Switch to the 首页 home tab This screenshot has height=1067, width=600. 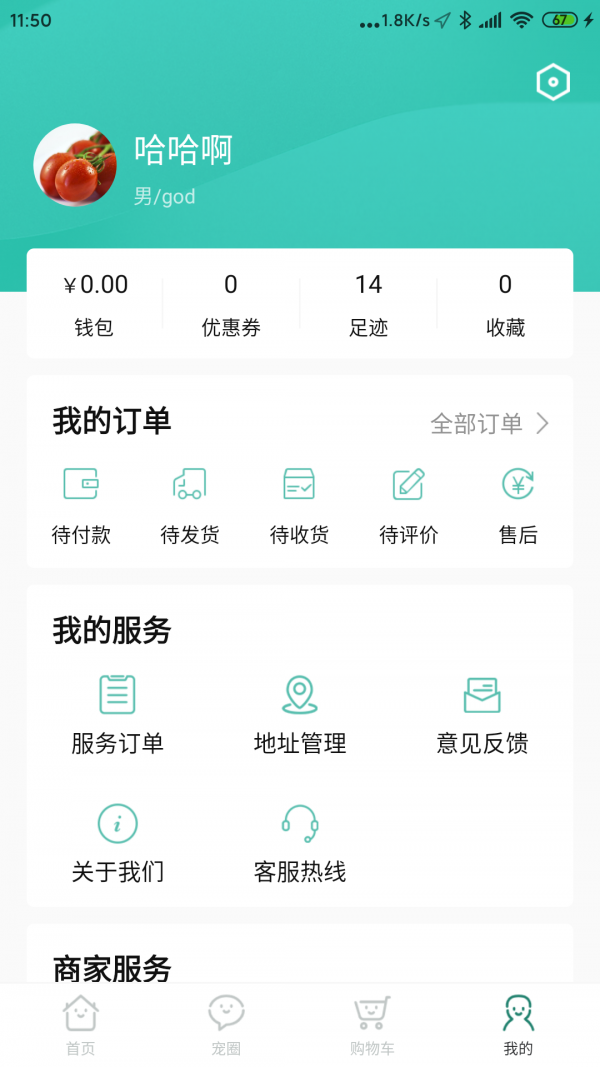[x=81, y=1025]
